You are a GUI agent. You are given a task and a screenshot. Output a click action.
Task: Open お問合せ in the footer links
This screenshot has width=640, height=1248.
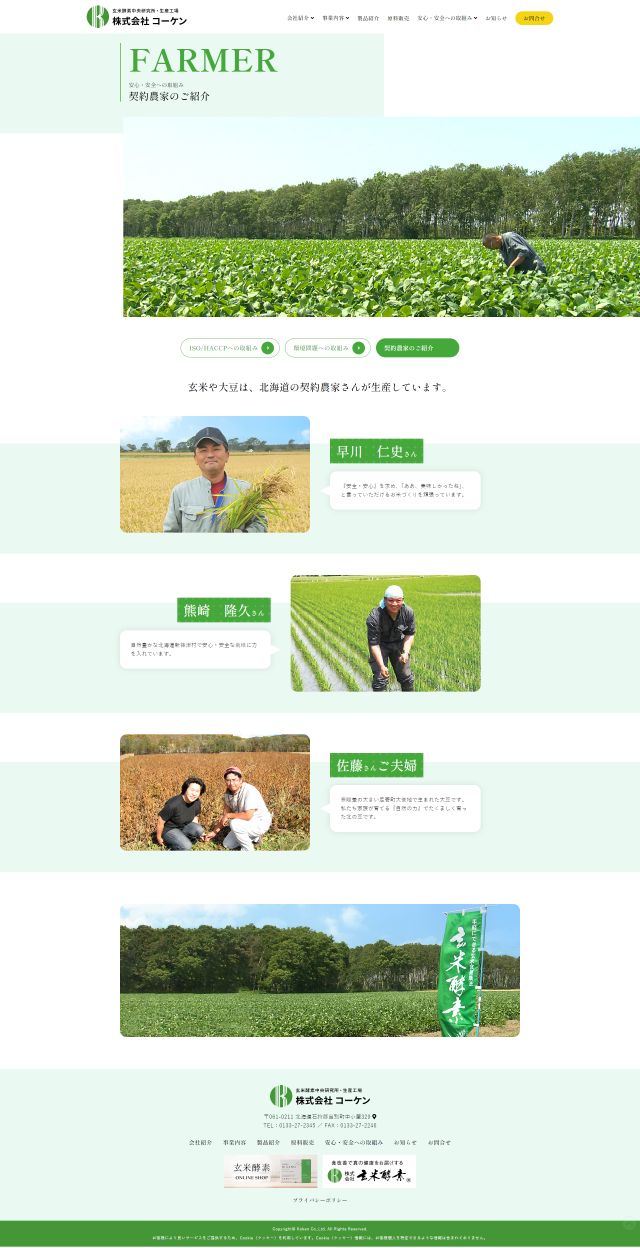click(439, 1142)
